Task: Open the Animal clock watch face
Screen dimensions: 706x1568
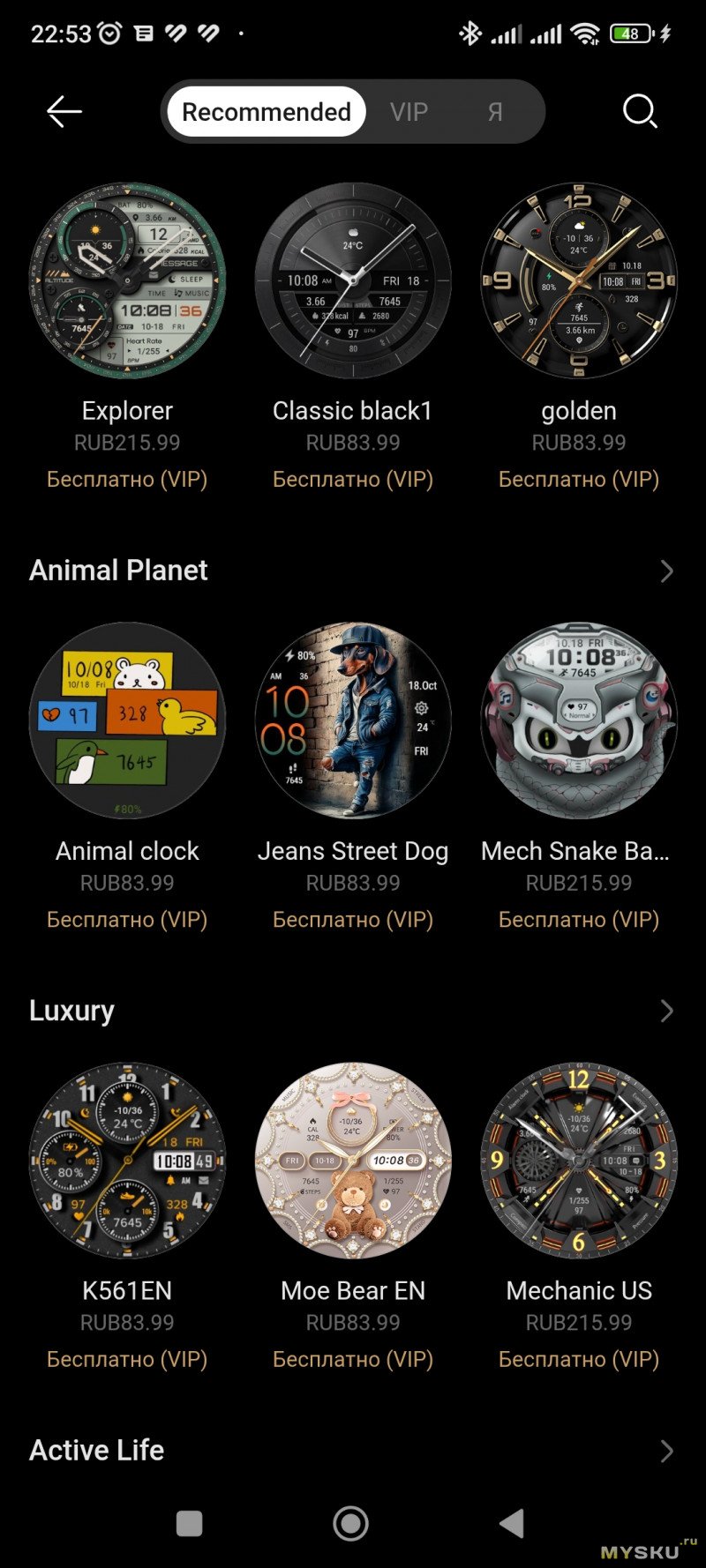Action: [x=127, y=721]
